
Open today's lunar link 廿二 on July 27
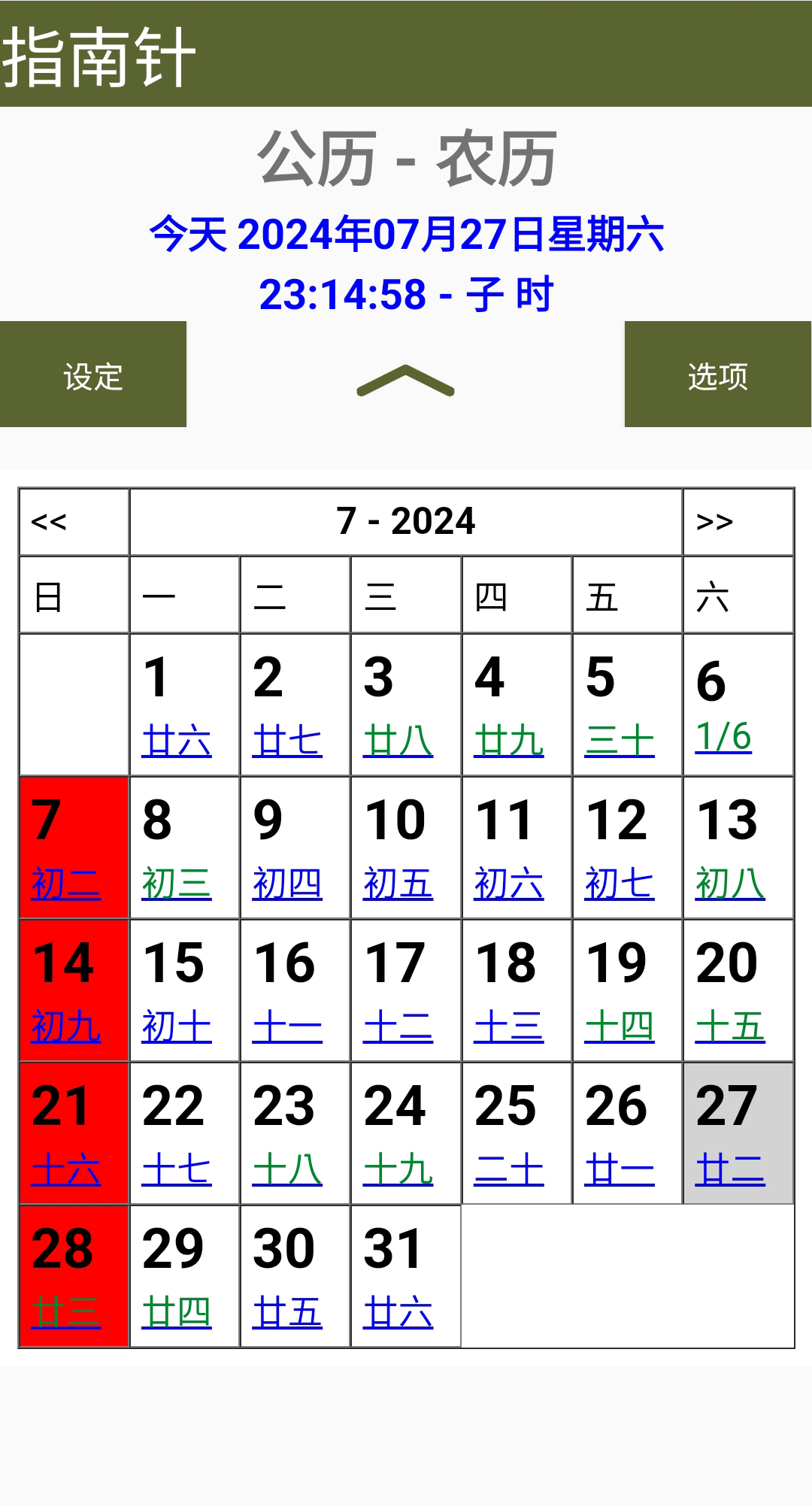click(x=730, y=1170)
